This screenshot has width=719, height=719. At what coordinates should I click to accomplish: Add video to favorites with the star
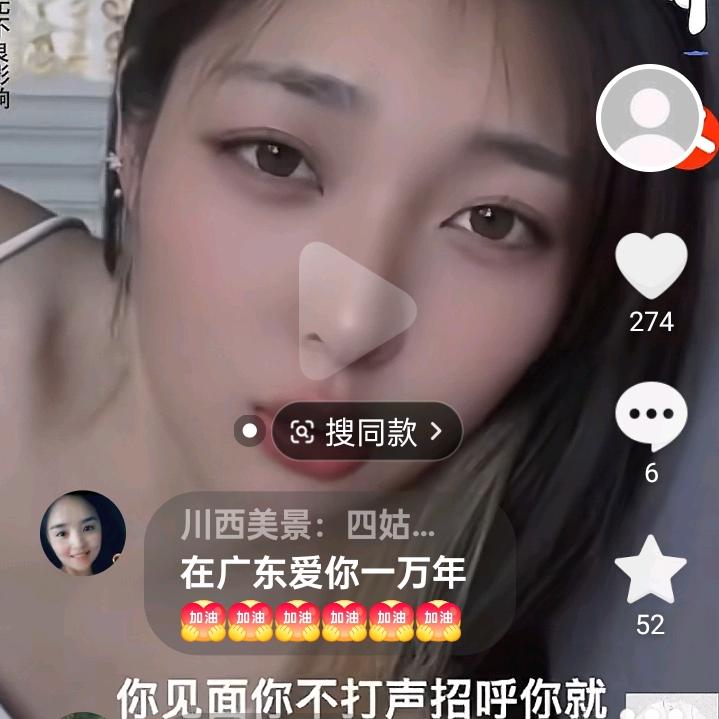(650, 569)
